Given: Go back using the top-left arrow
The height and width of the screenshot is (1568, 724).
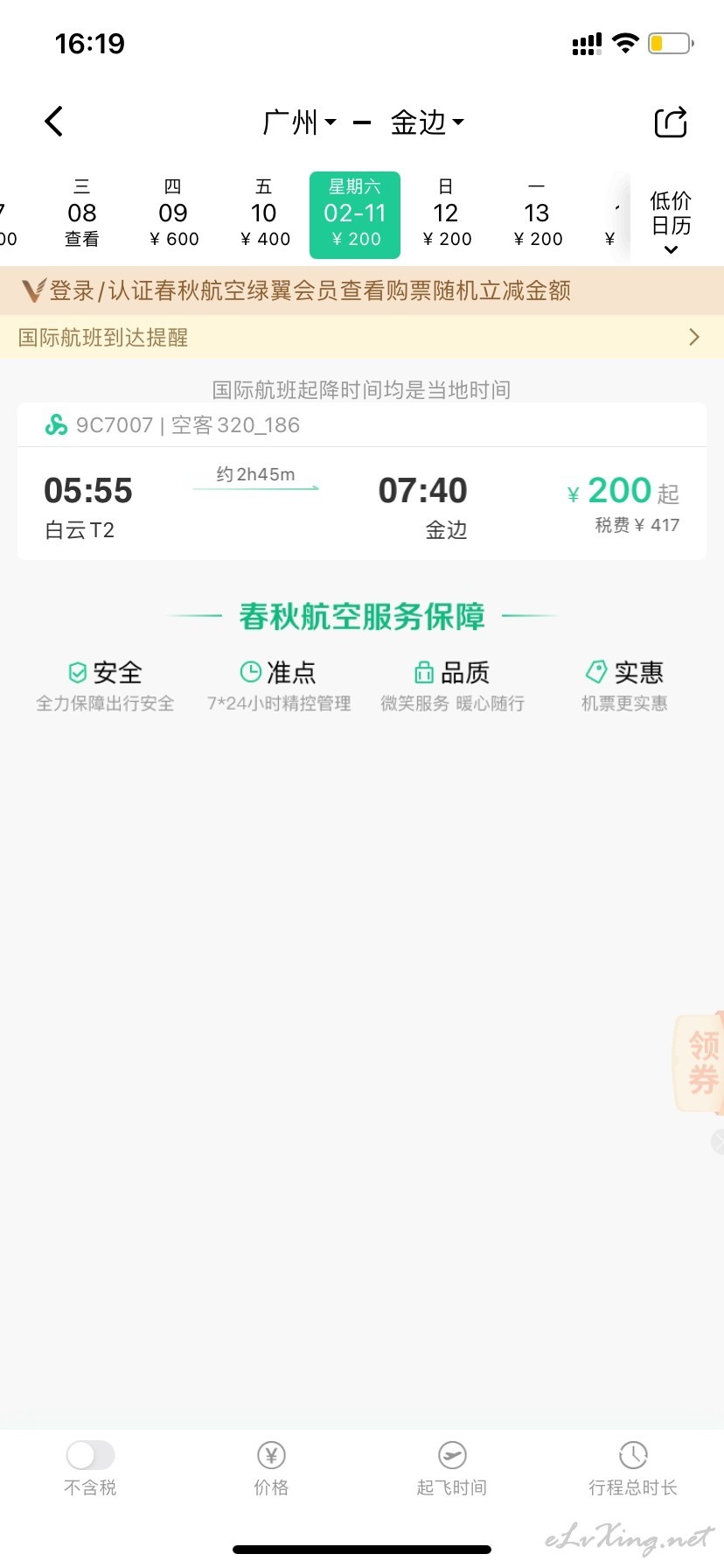Looking at the screenshot, I should pyautogui.click(x=54, y=122).
